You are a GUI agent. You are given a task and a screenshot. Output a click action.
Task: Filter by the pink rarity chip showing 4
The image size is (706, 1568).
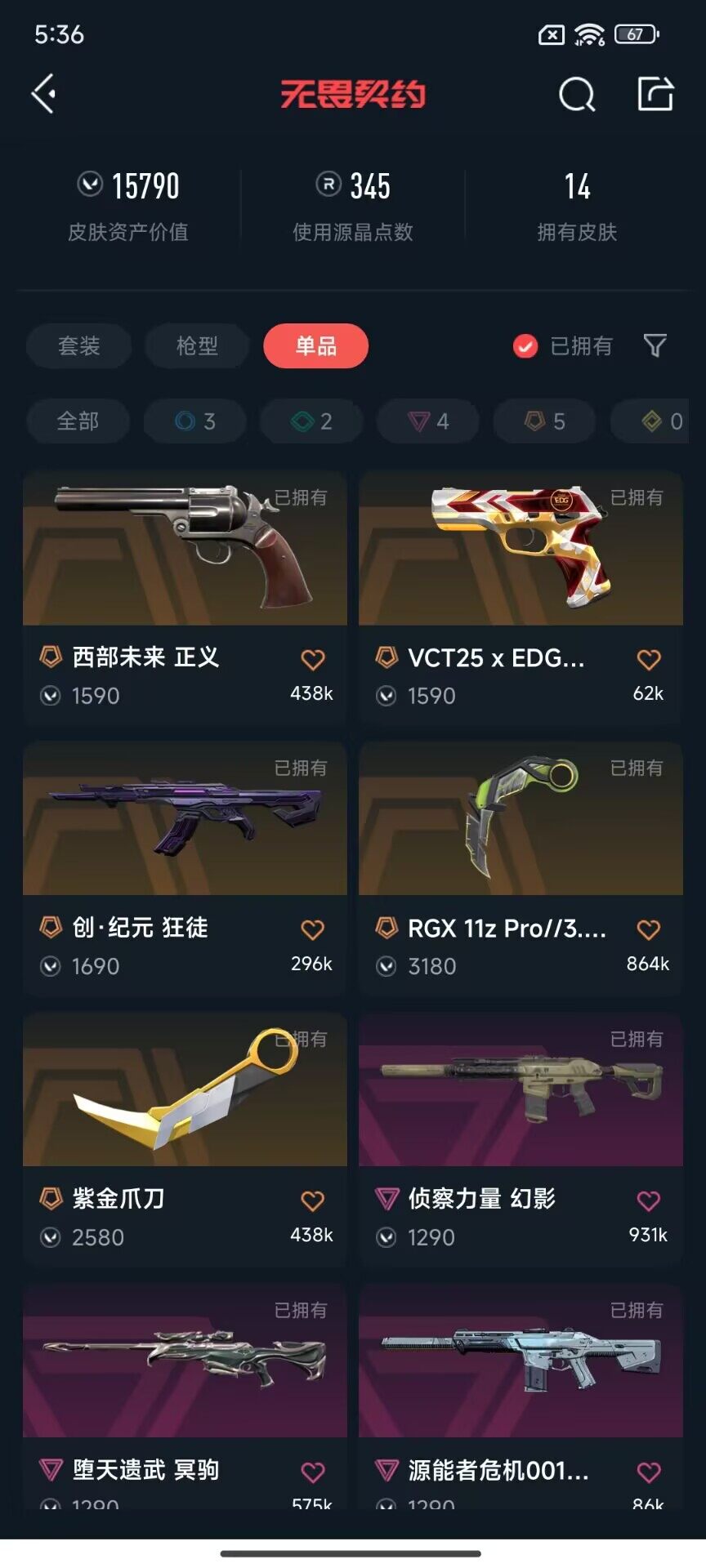coord(427,421)
